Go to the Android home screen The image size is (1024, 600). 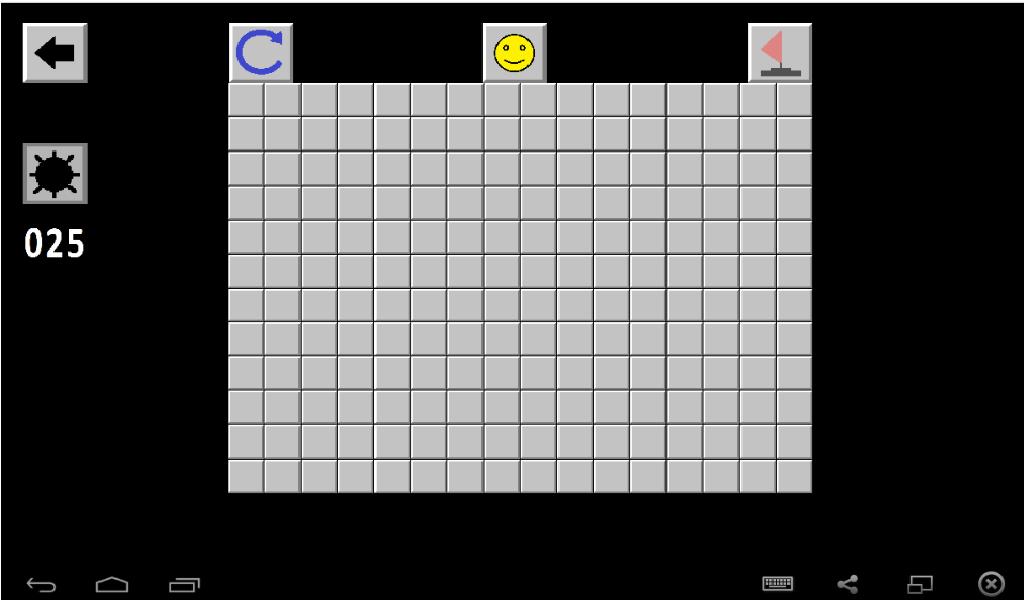coord(112,583)
